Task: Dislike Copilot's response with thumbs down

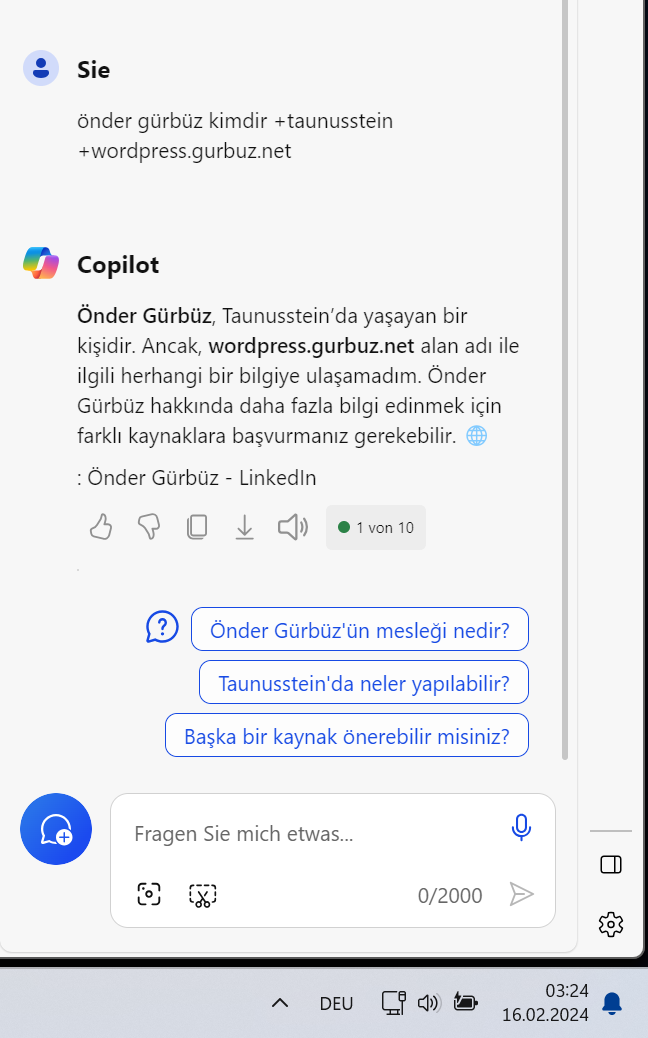Action: pos(149,527)
